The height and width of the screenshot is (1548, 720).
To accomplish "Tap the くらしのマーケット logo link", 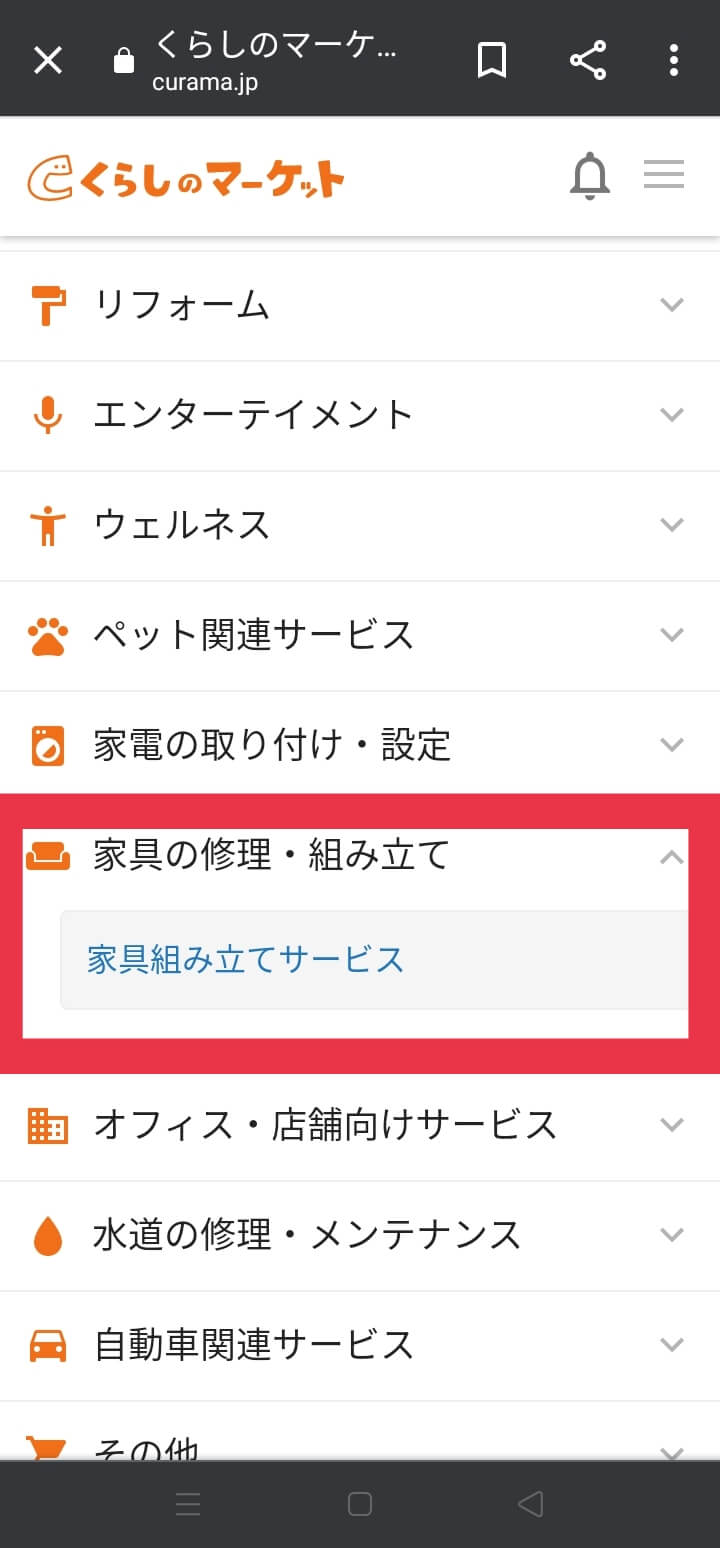I will pos(186,178).
